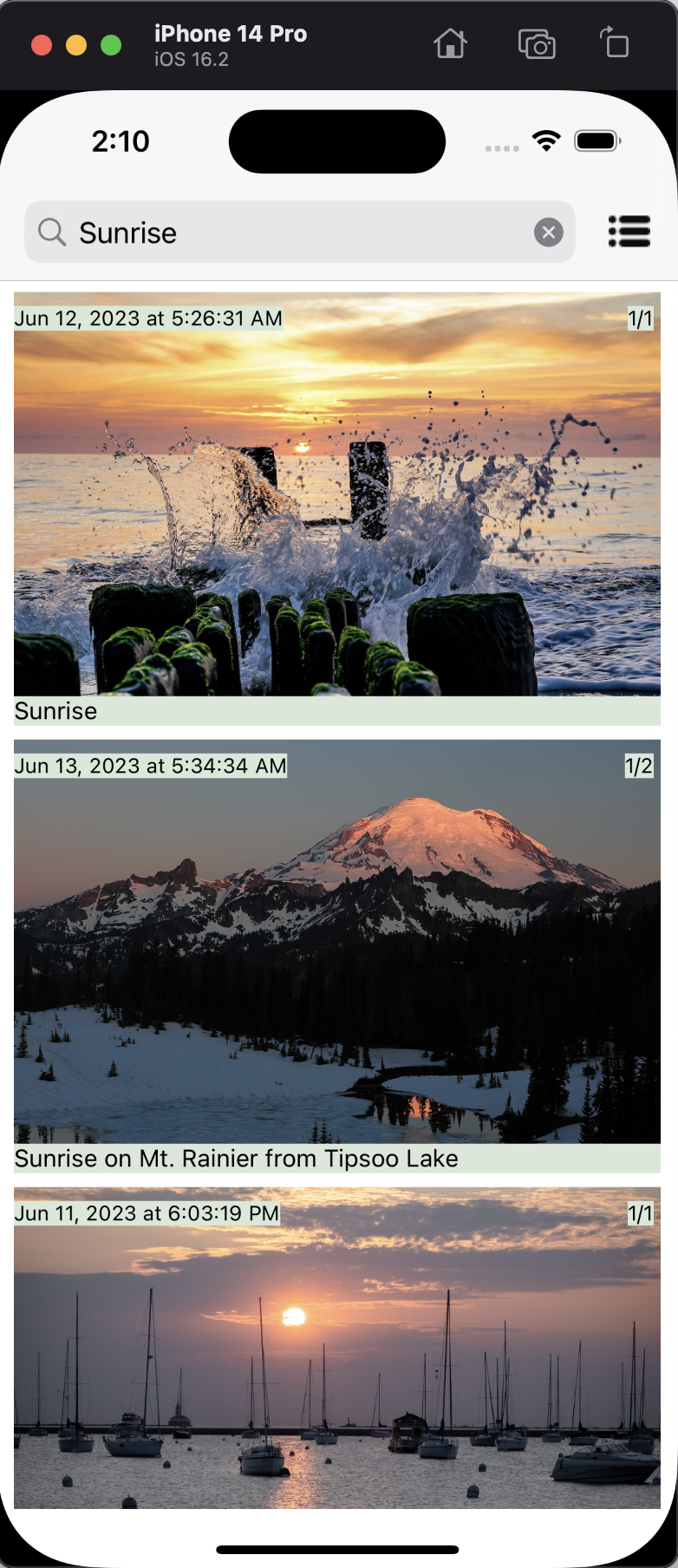Click the yellow minimize button in the titlebar
The width and height of the screenshot is (678, 1568).
76,44
